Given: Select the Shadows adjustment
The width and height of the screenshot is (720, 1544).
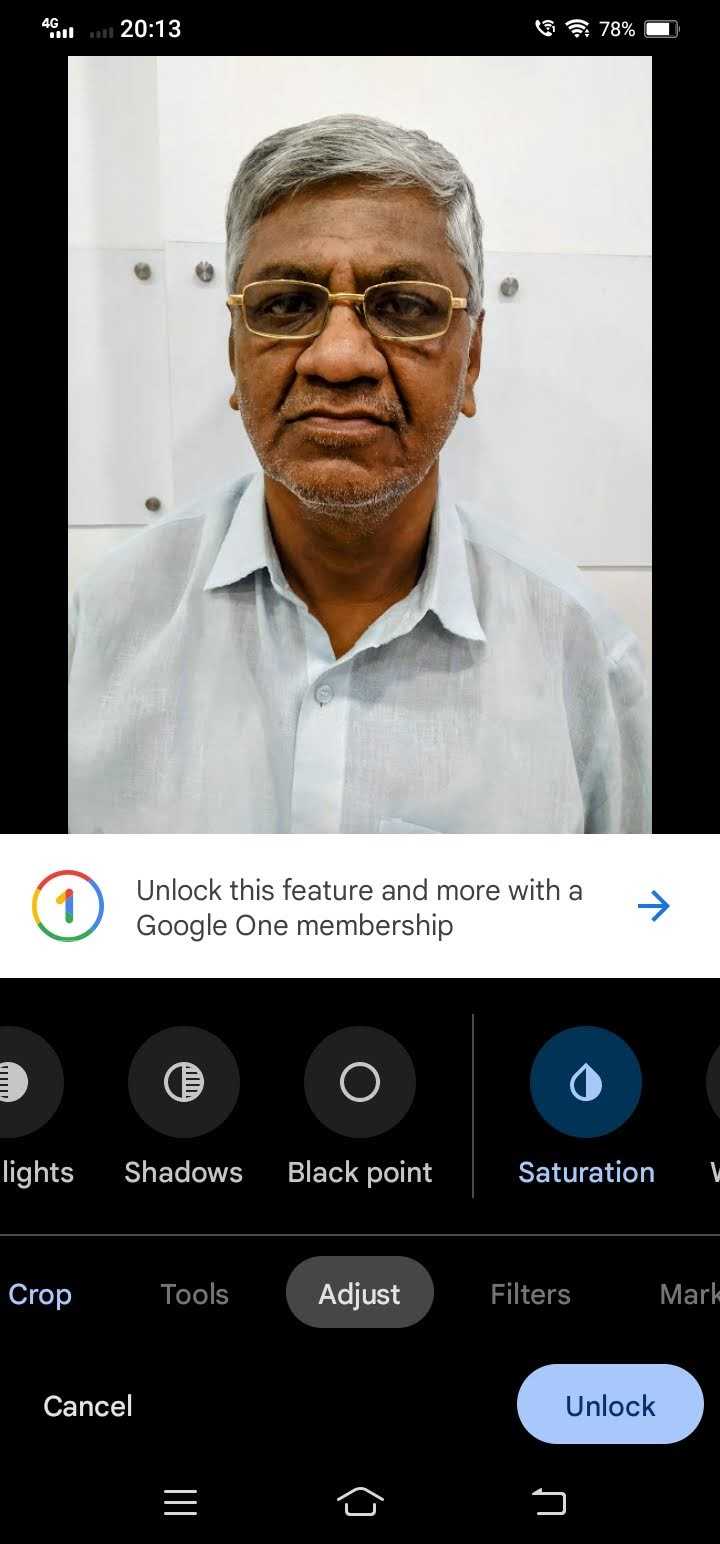Looking at the screenshot, I should tap(184, 1082).
